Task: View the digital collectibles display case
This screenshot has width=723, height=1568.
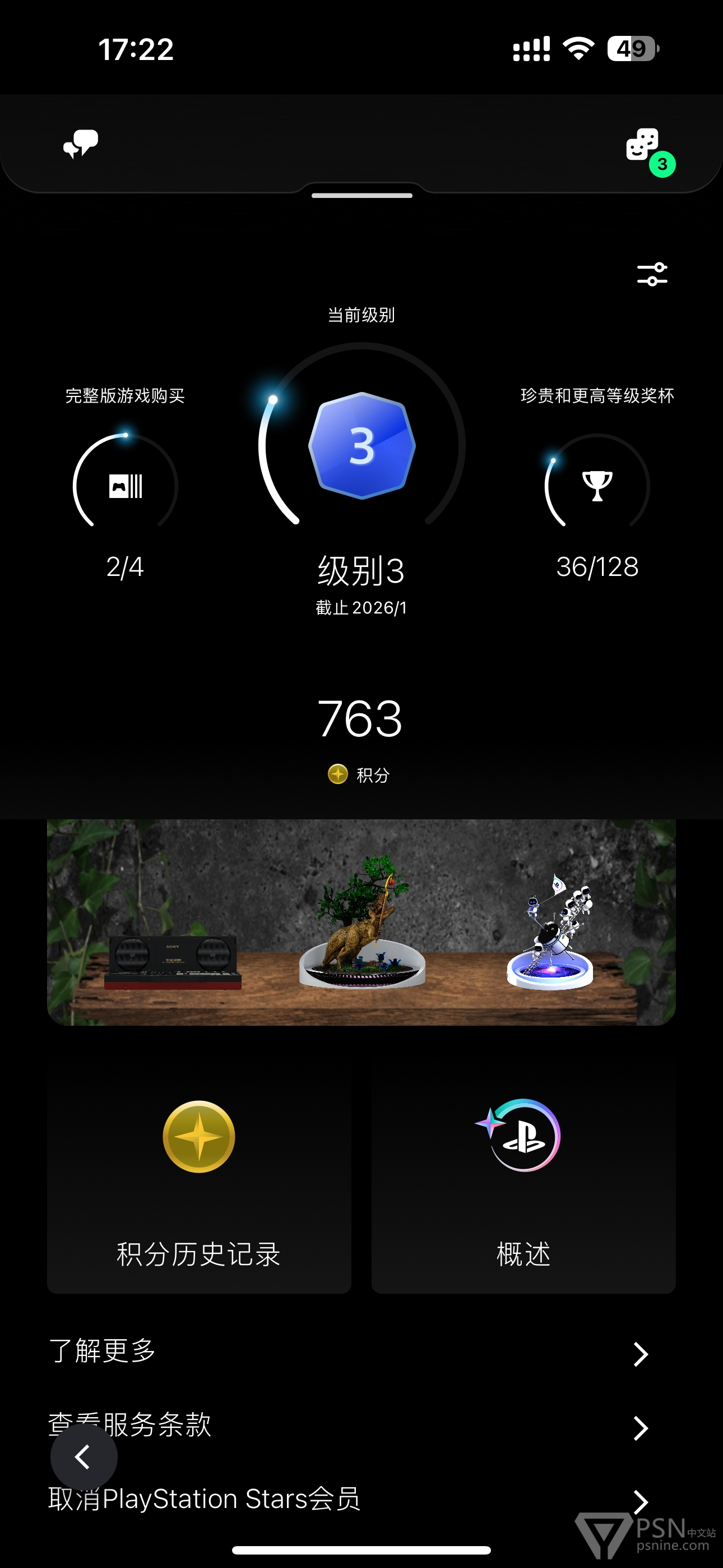Action: [x=361, y=922]
